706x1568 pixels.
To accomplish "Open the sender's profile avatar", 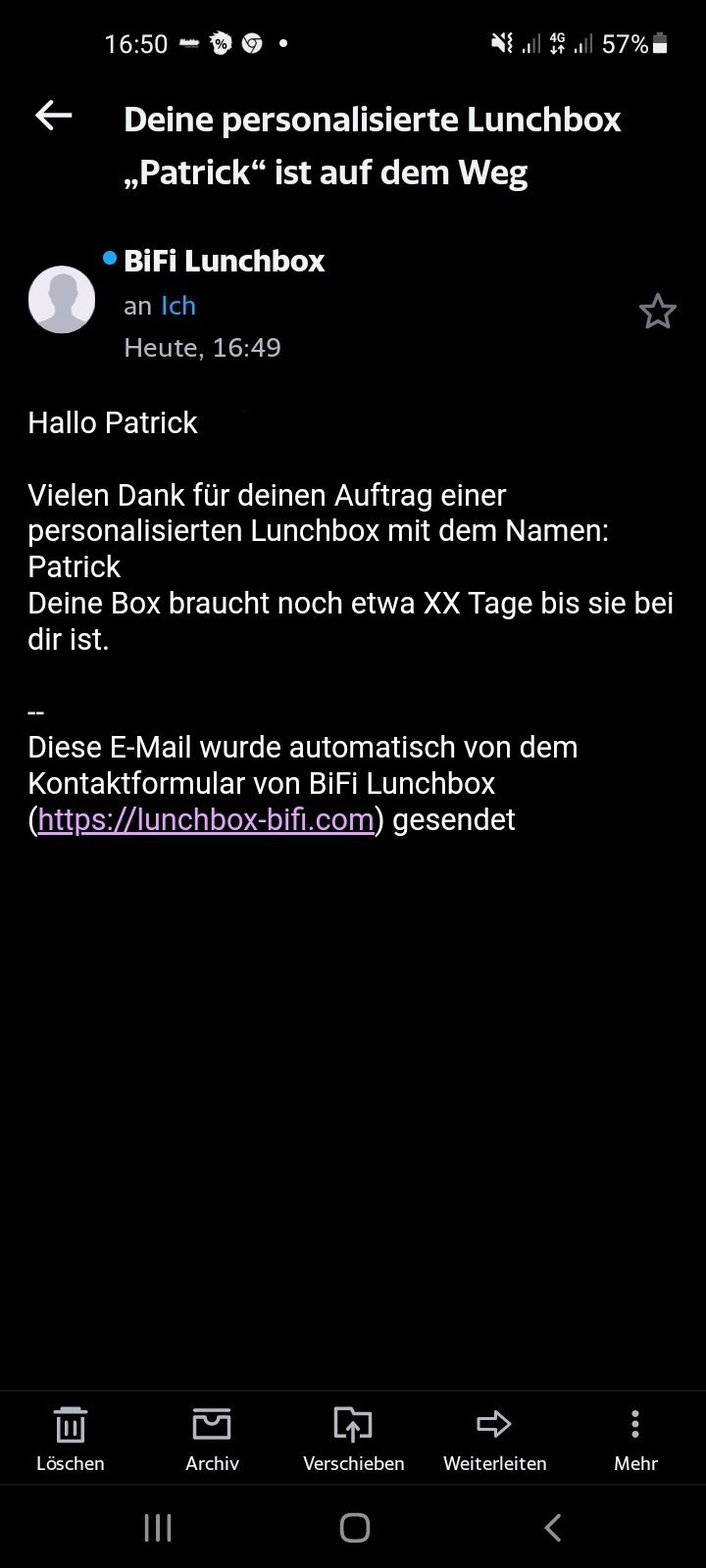I will coord(62,300).
